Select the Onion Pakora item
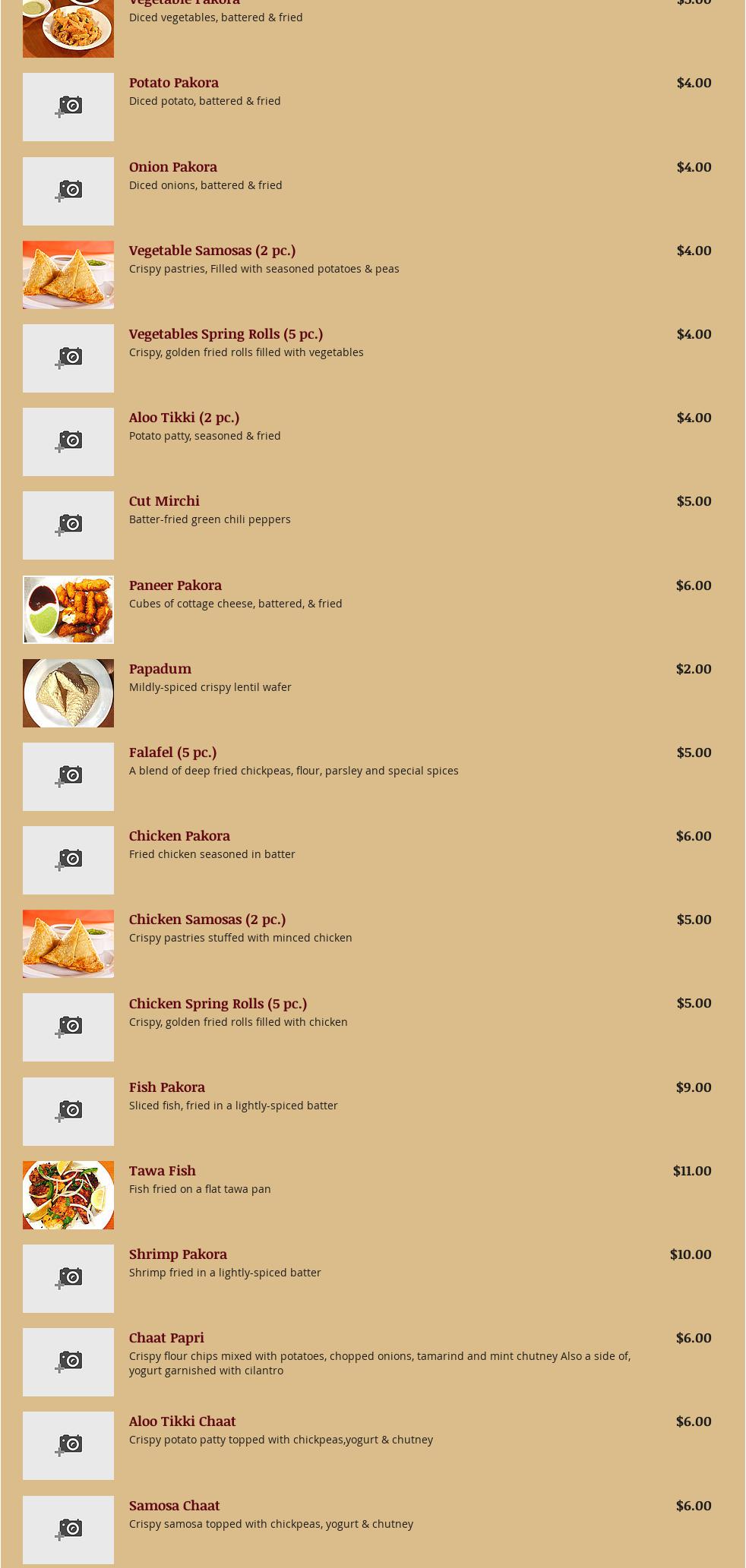This screenshot has width=746, height=1568. point(172,166)
